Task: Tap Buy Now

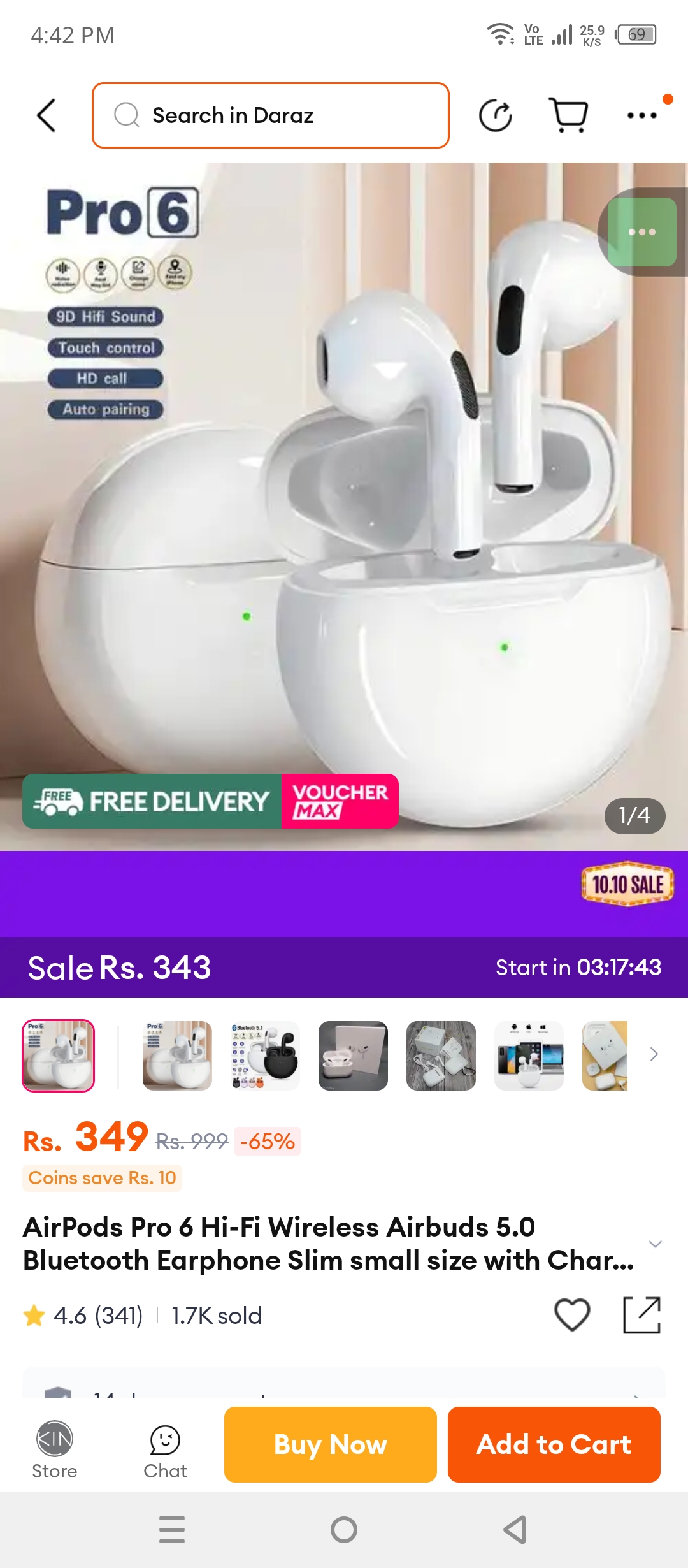Action: tap(331, 1444)
